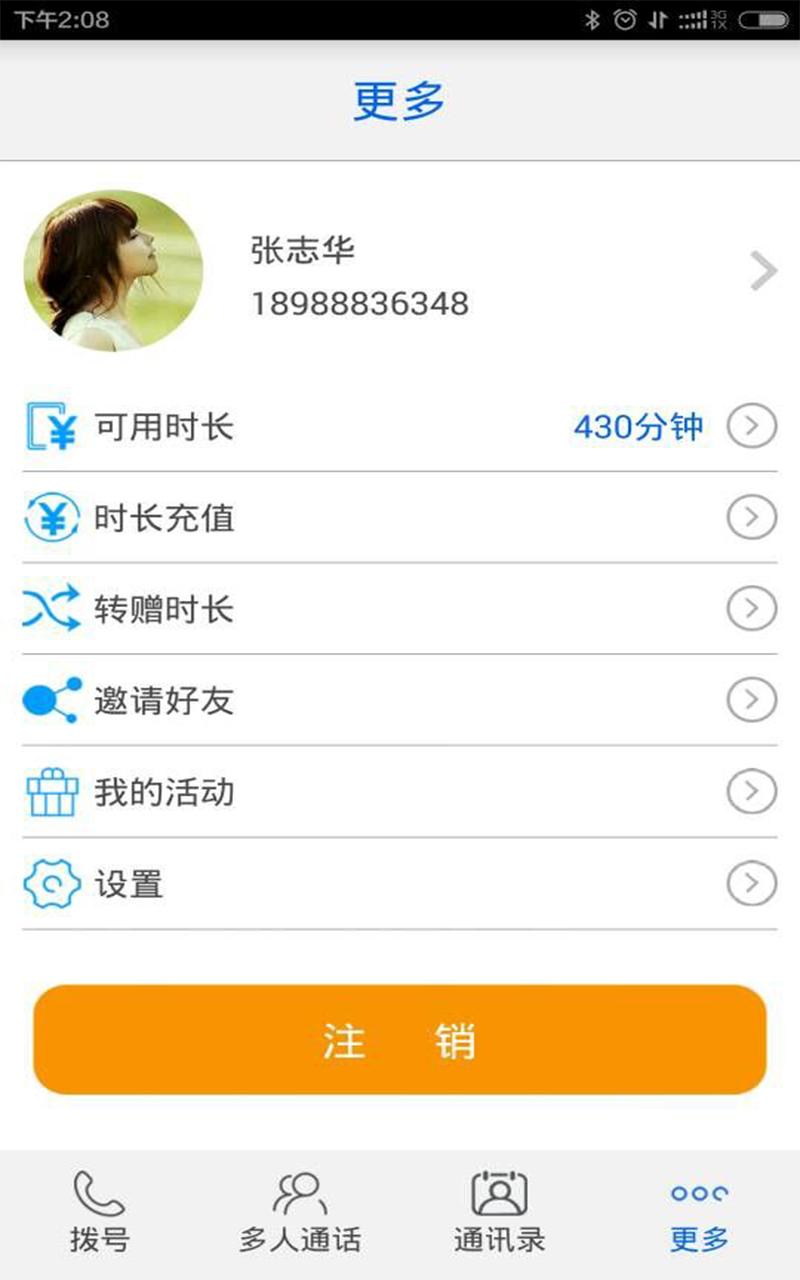Viewport: 800px width, 1280px height.
Task: Tap the 转赠时长 transfer arrows icon
Action: (52, 609)
